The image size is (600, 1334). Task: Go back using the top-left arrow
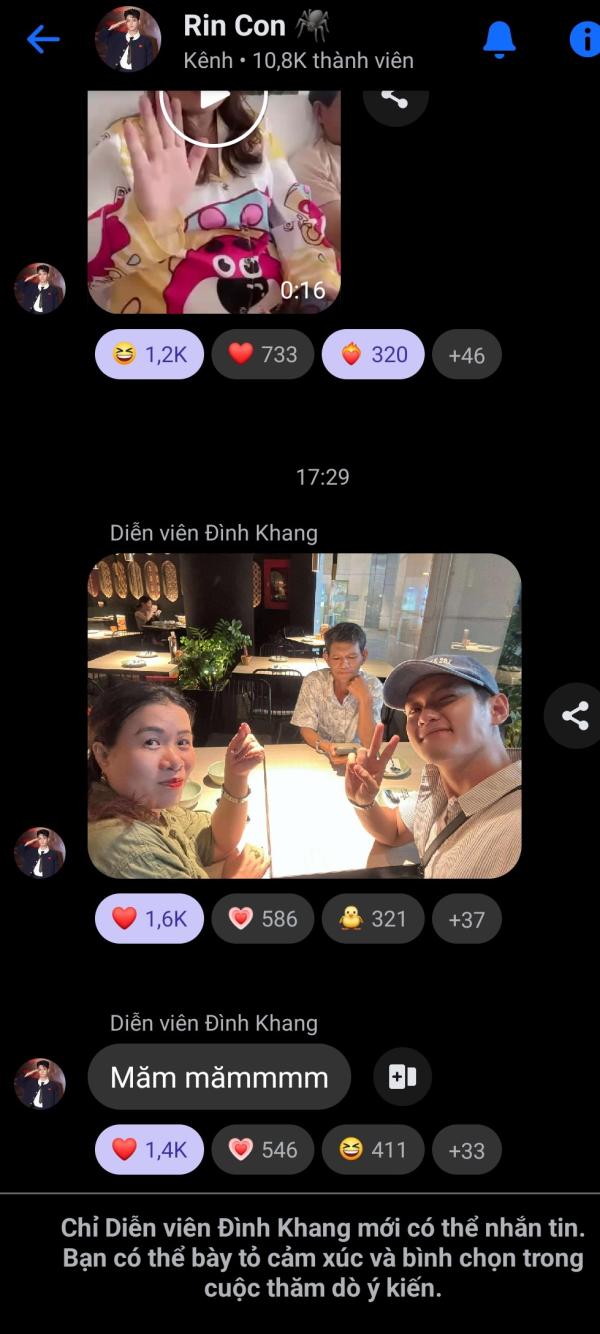pos(43,40)
